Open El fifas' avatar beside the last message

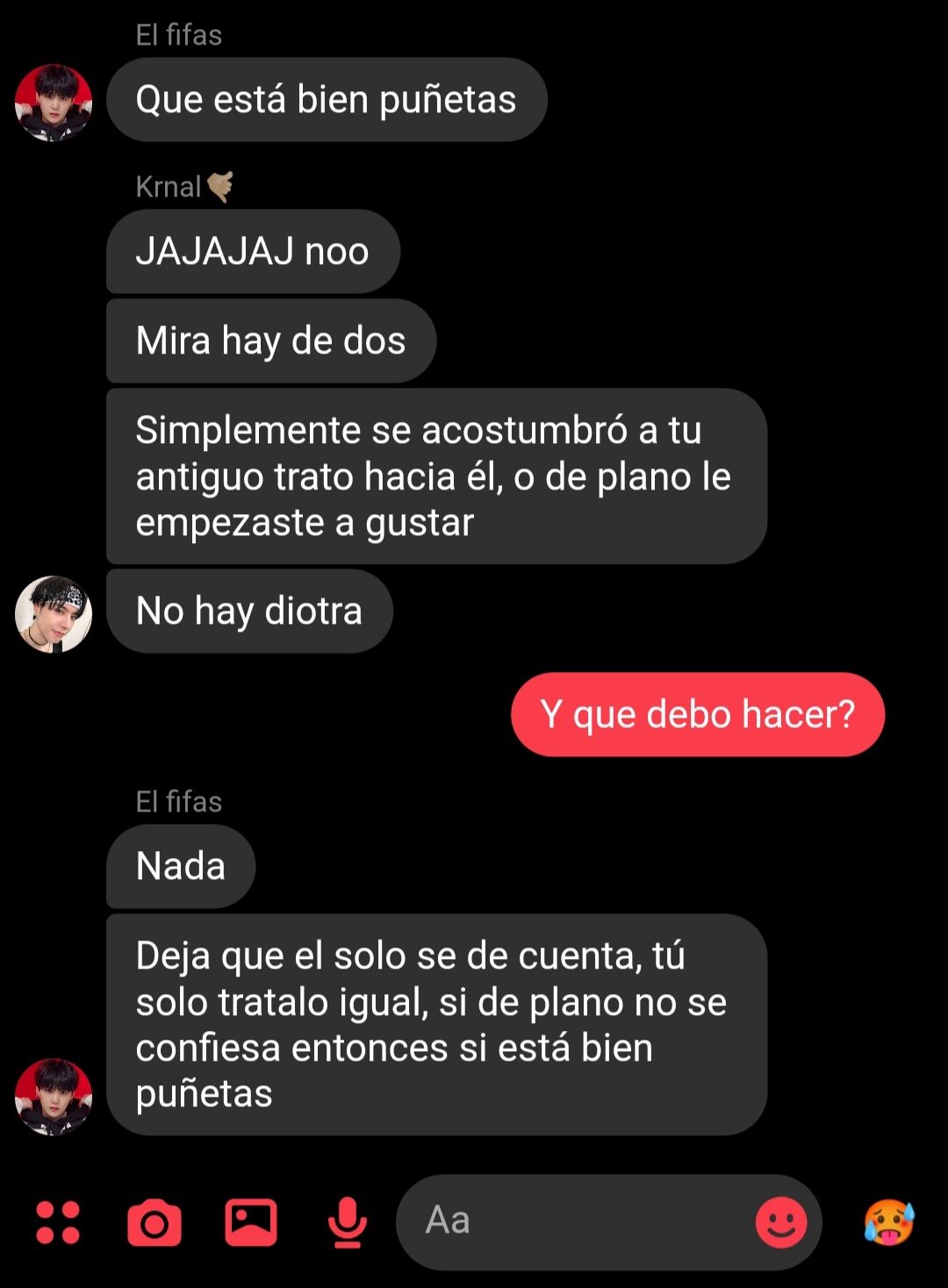point(54,1096)
